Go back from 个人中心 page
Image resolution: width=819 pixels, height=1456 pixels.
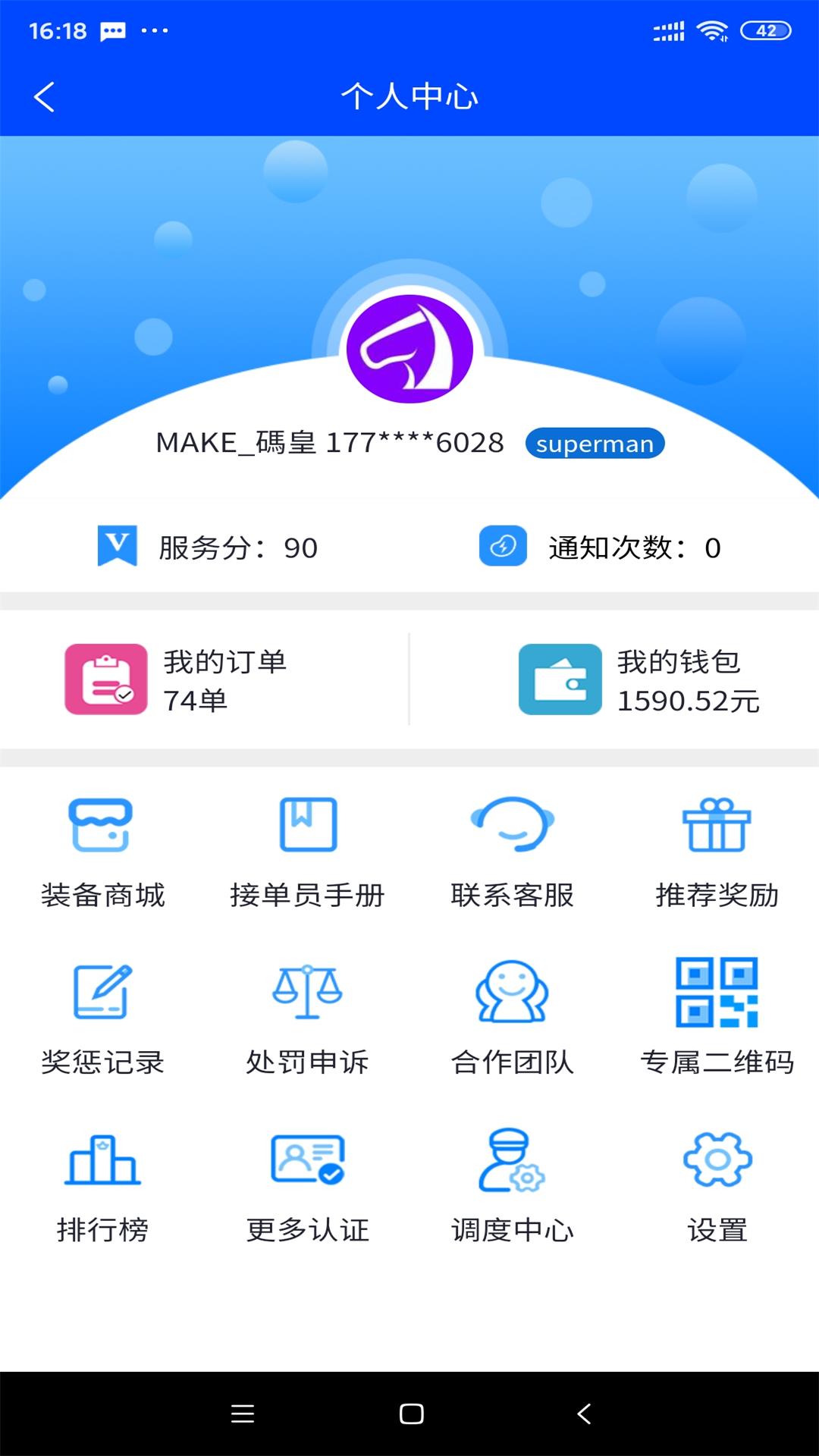44,97
